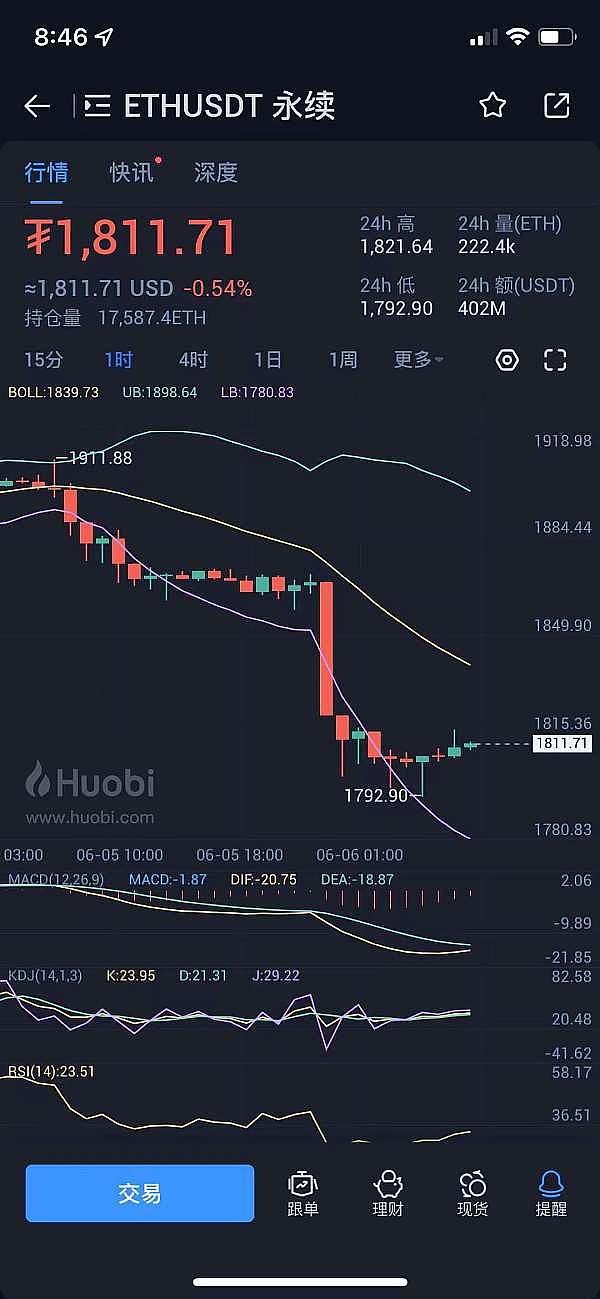
Task: Tap the blue 交易 trade button
Action: click(x=140, y=1193)
